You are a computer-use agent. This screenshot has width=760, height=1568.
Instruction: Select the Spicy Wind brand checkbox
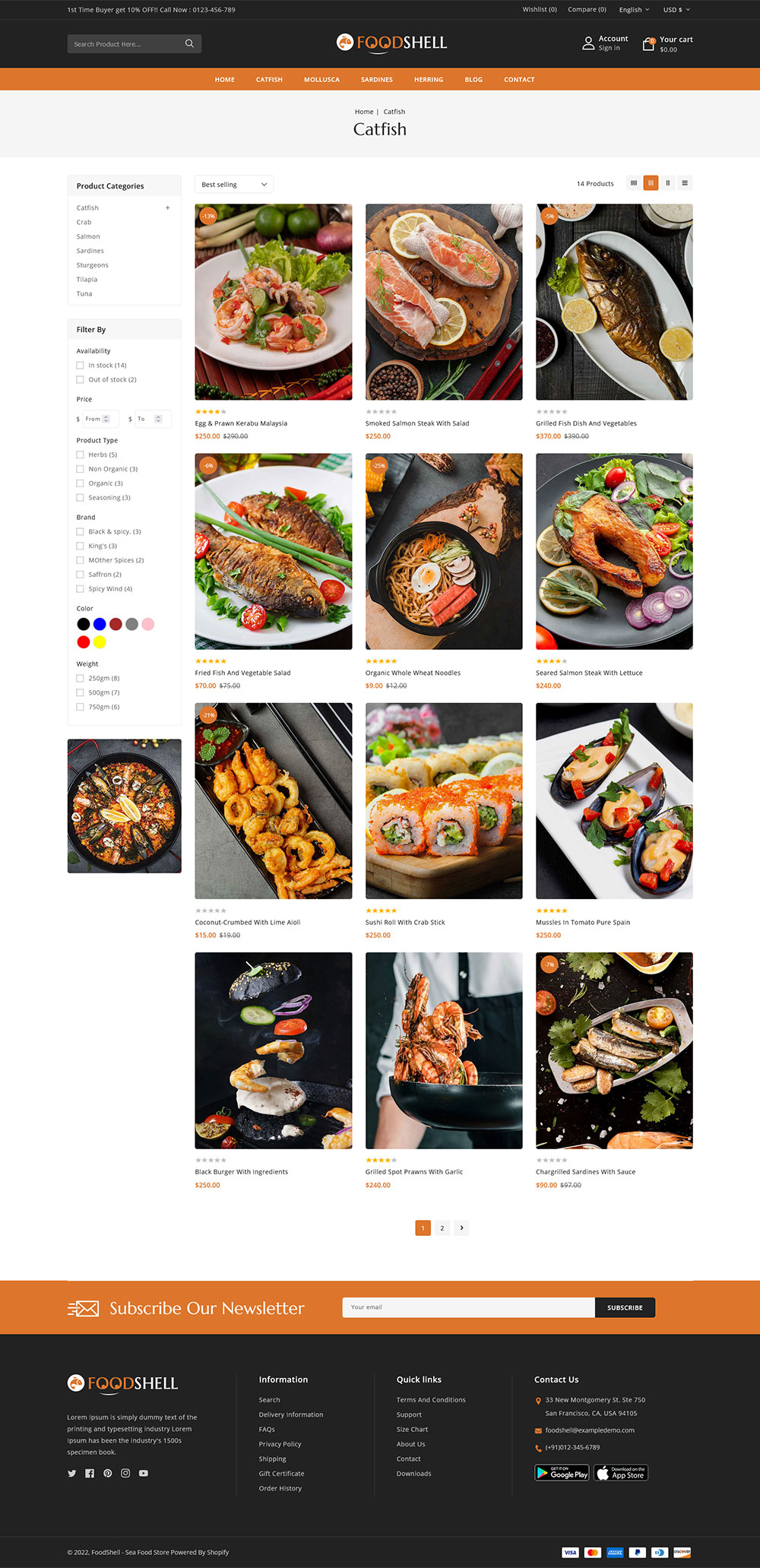pos(81,589)
